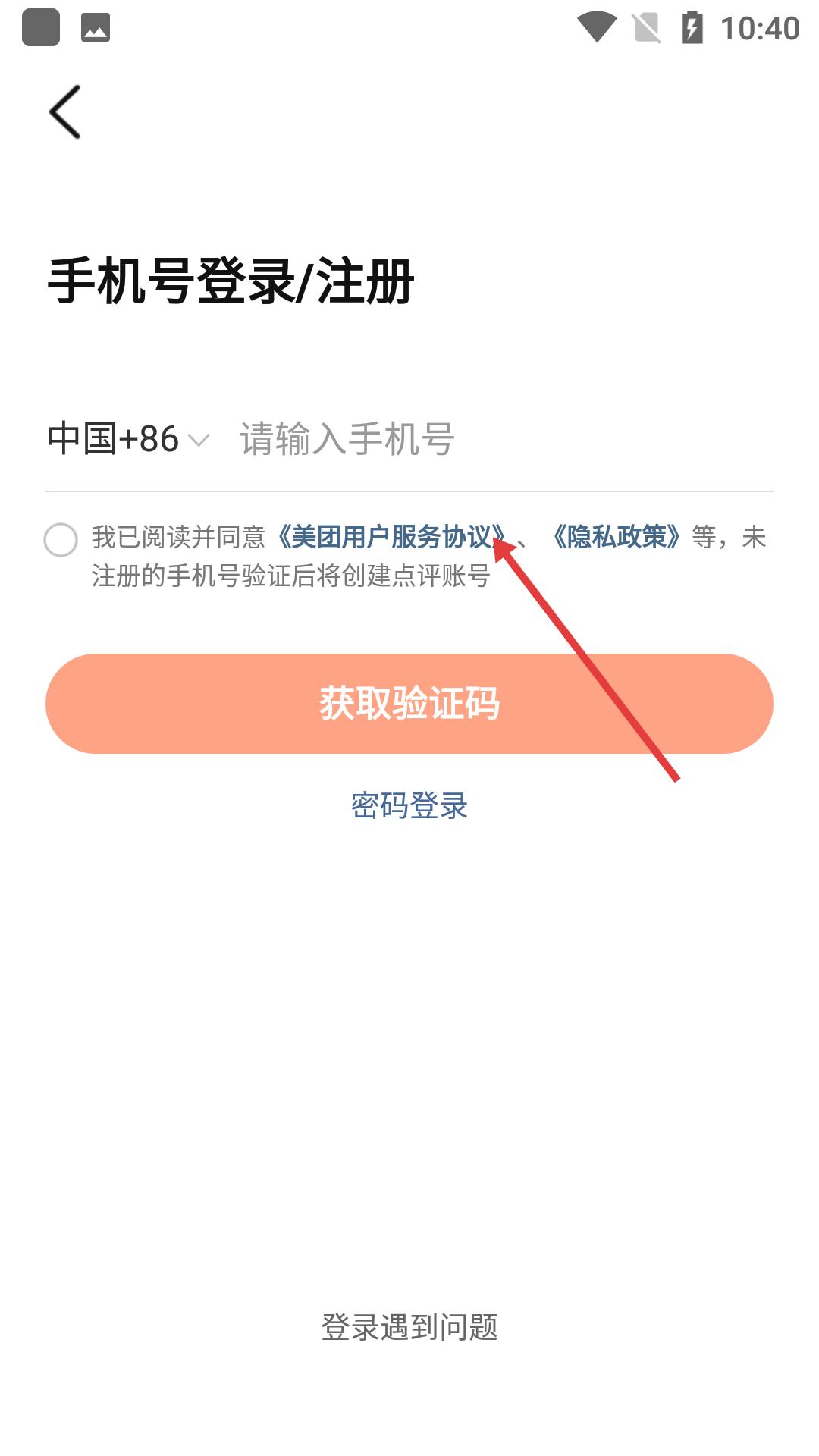Go back using the top-left arrow
819x1456 pixels.
(x=65, y=112)
